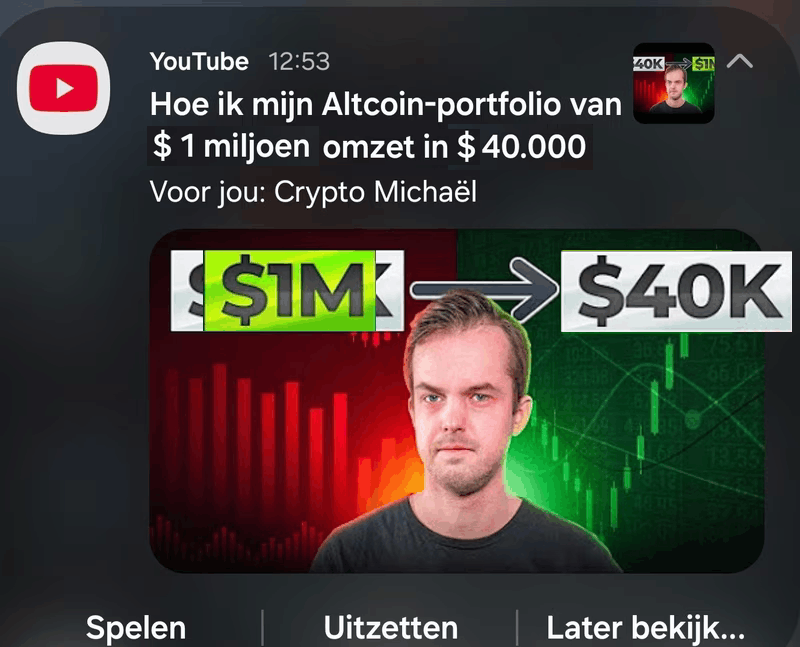Collapse the YouTube notification with the chevron
800x647 pixels.
point(740,62)
